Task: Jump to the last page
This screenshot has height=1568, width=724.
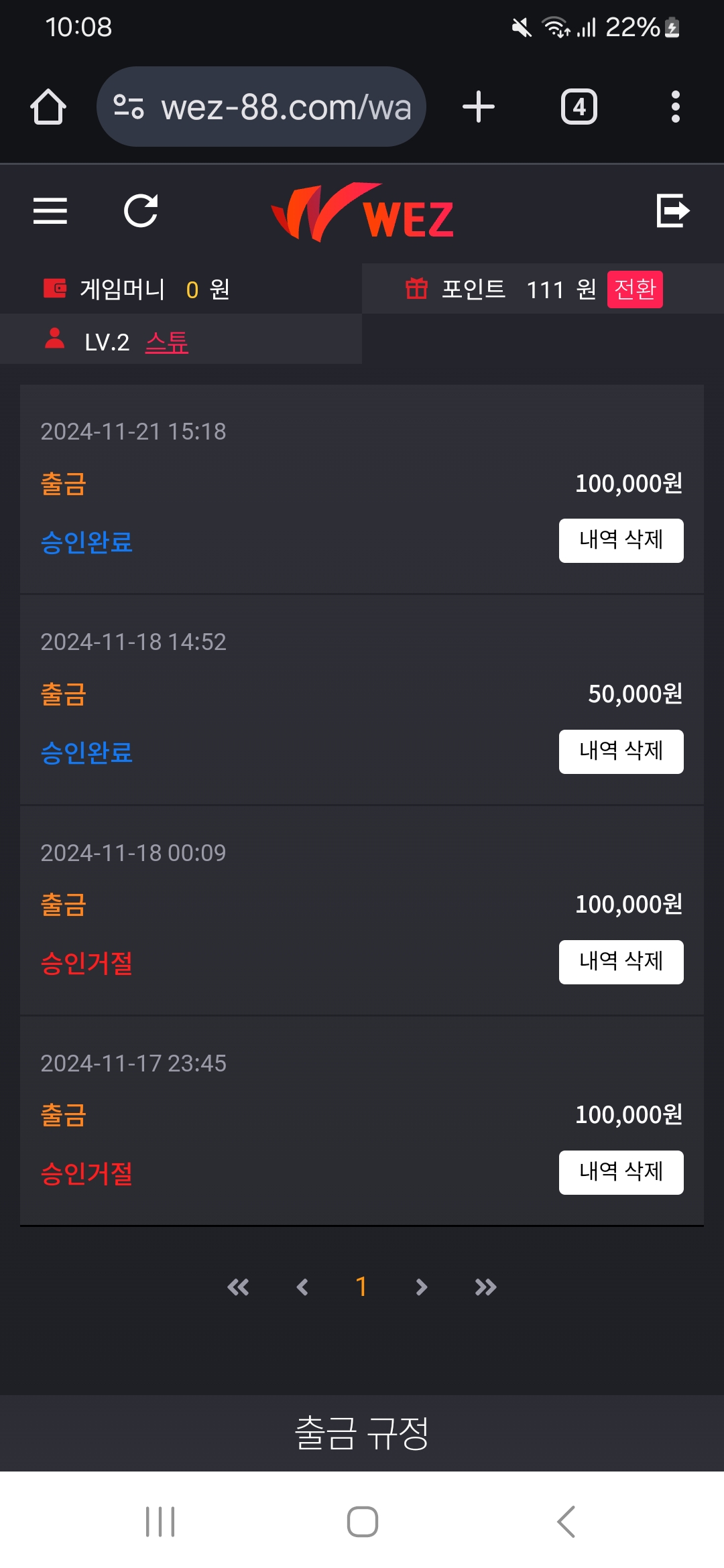Action: tap(485, 1287)
